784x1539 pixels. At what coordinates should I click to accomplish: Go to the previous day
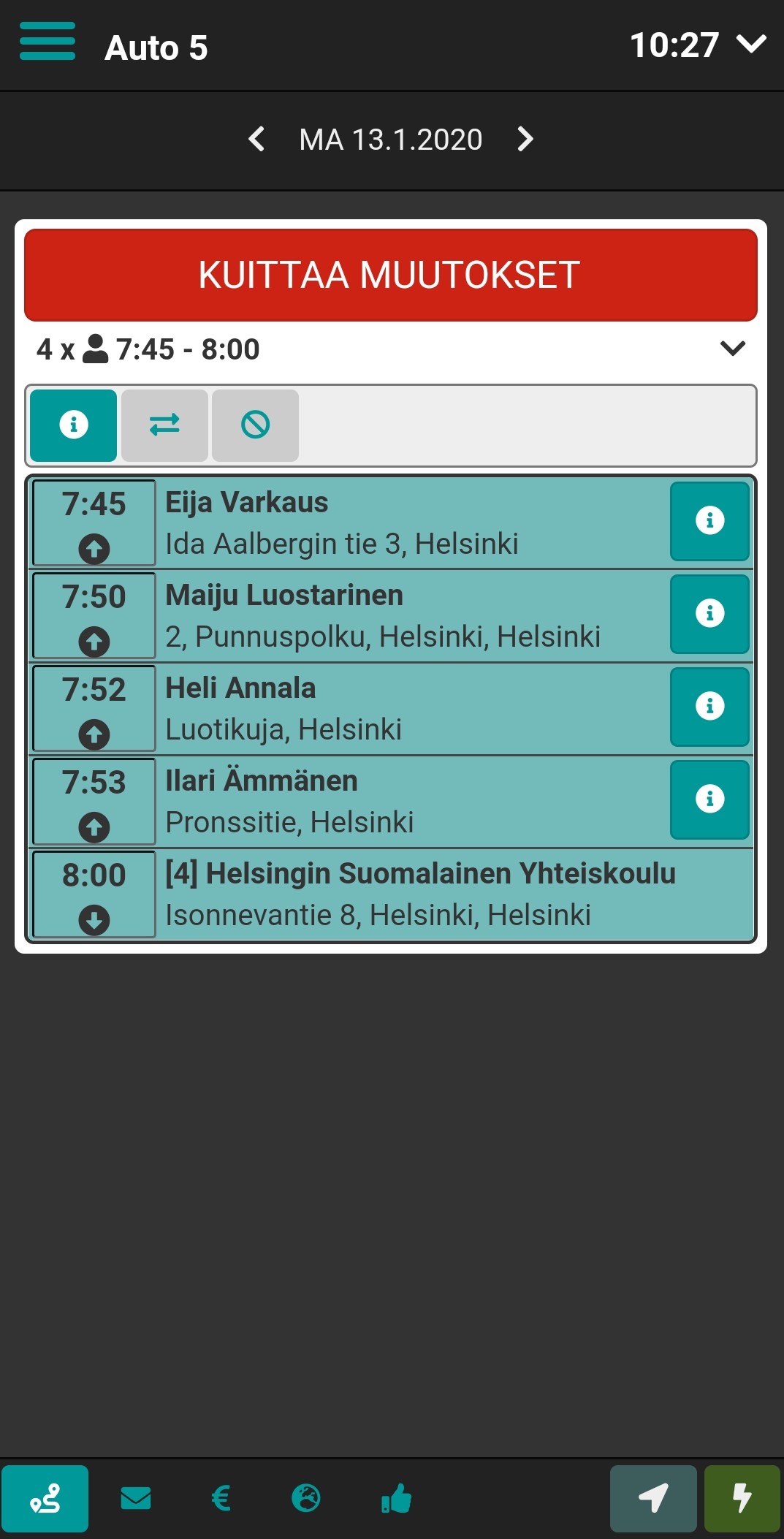click(x=256, y=139)
